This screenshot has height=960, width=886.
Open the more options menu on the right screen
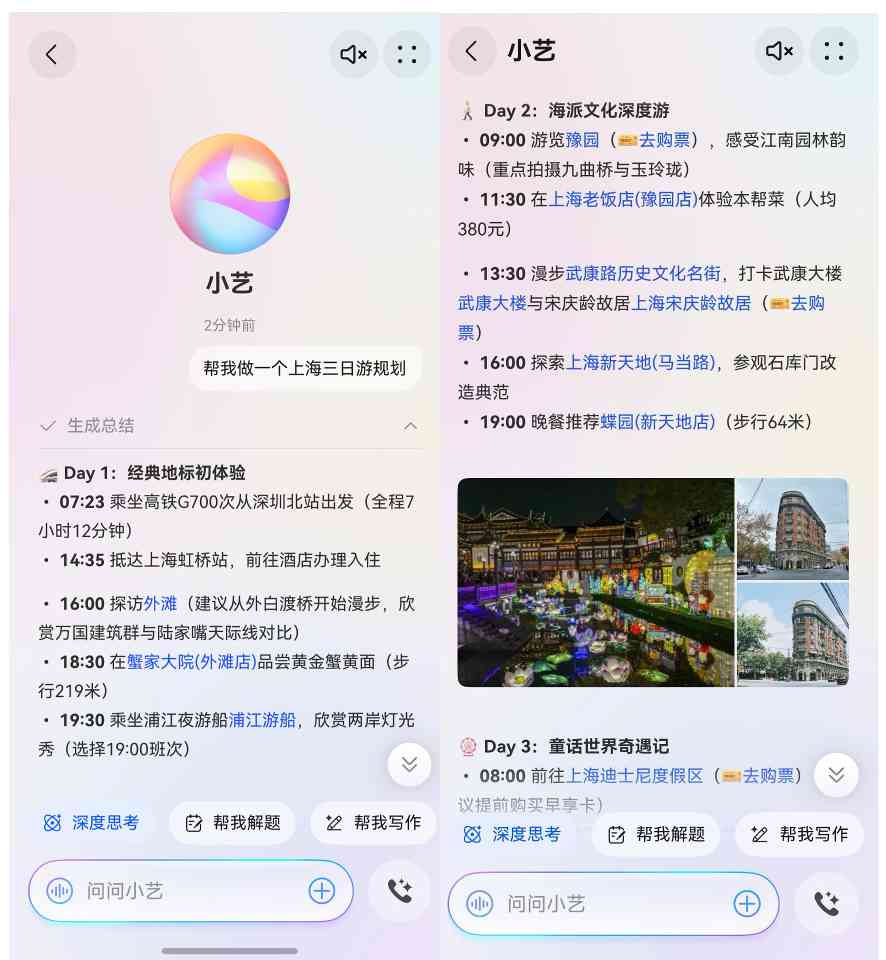pos(835,51)
